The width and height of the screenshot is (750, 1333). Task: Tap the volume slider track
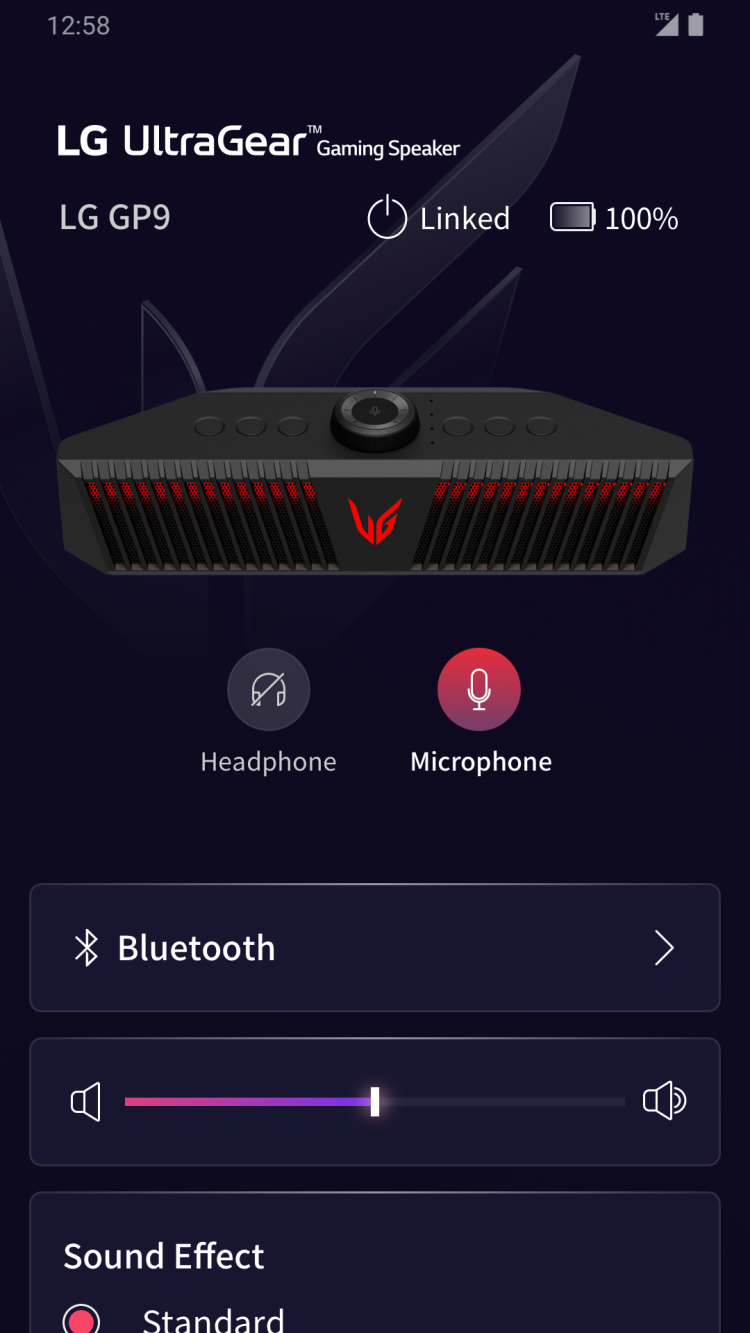375,1102
